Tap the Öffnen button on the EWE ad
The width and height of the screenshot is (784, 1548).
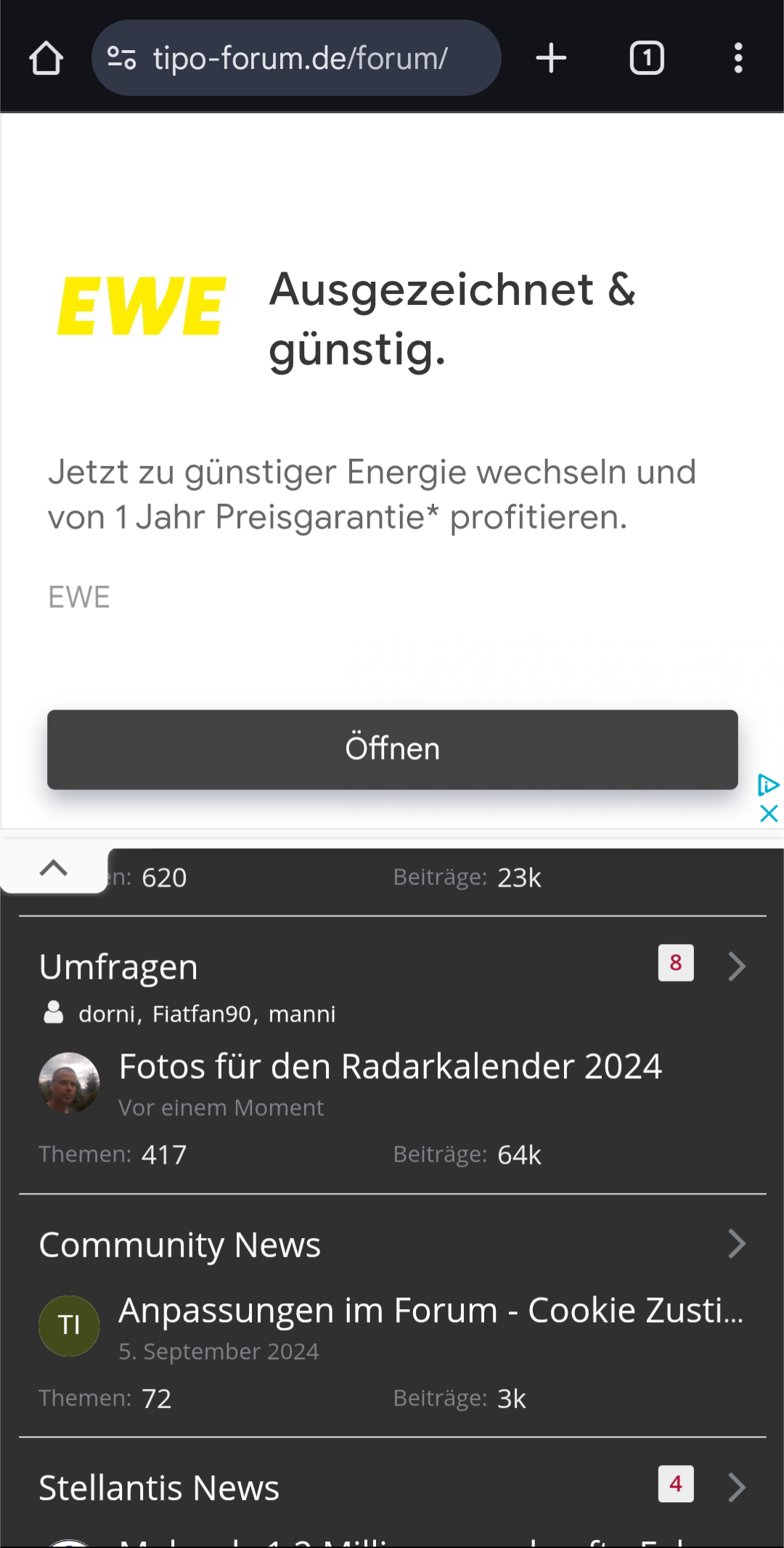(392, 749)
